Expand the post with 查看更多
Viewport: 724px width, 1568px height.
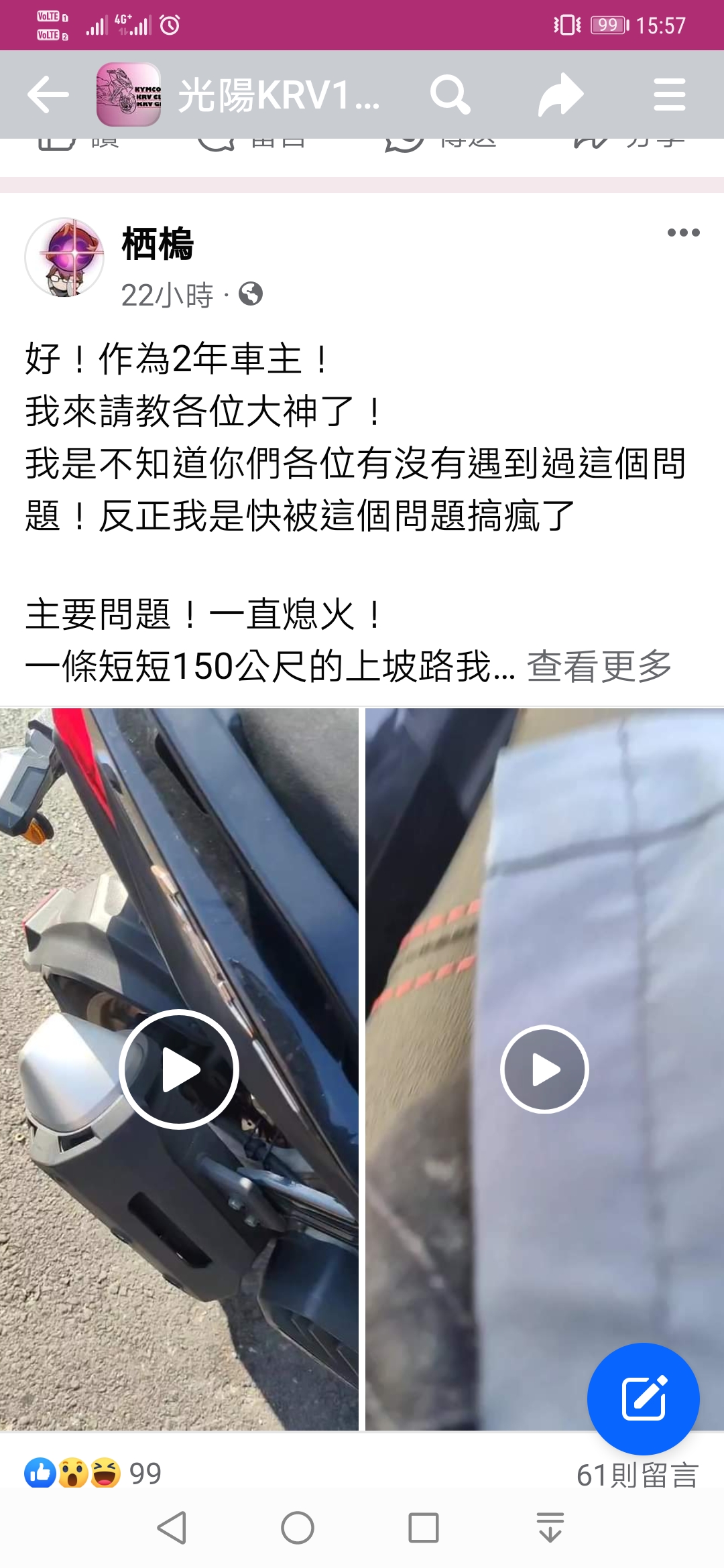click(x=599, y=666)
